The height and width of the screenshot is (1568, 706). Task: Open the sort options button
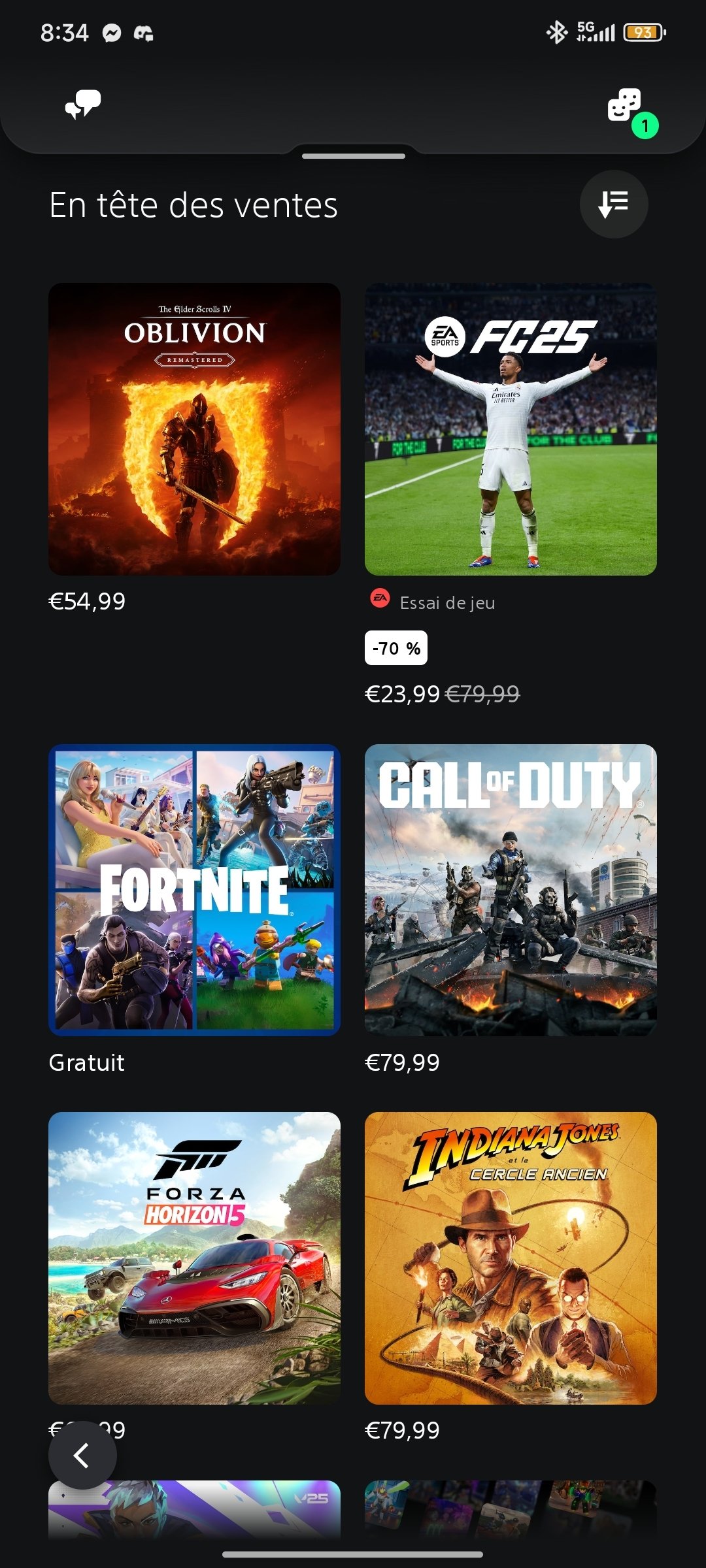[614, 204]
